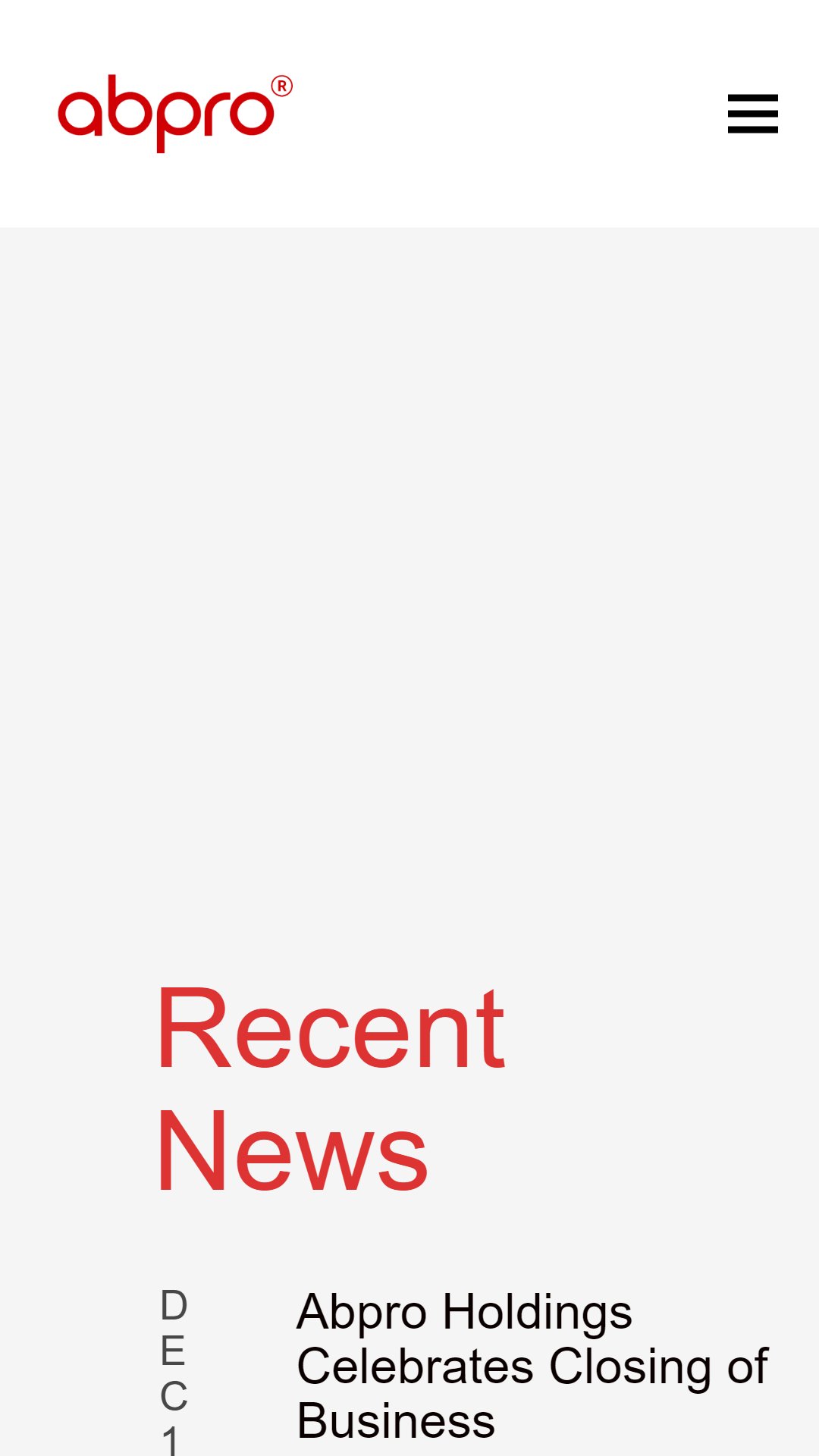This screenshot has width=819, height=1456.
Task: Open the hamburger navigation menu
Action: [752, 114]
